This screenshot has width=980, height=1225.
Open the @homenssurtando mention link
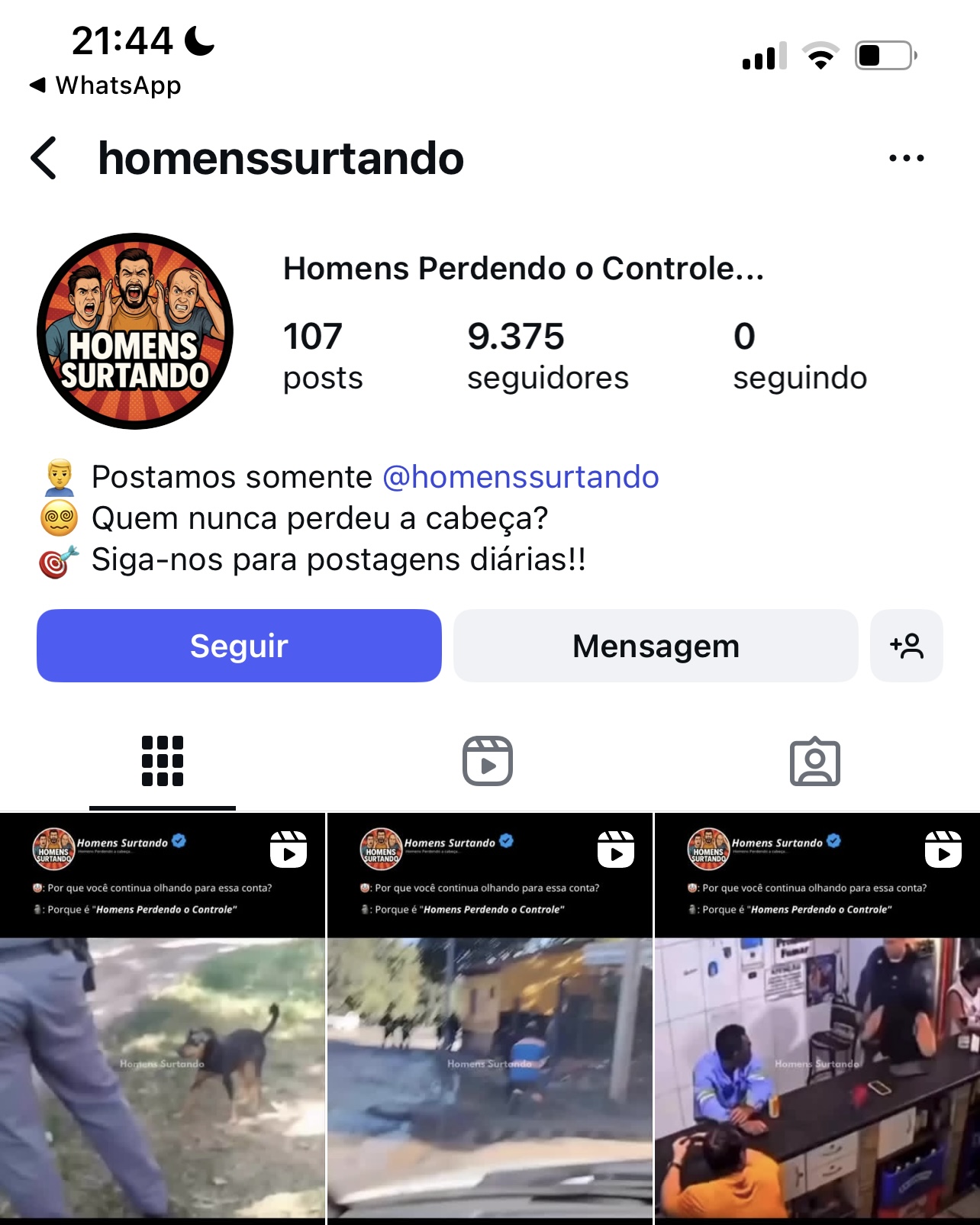click(521, 477)
